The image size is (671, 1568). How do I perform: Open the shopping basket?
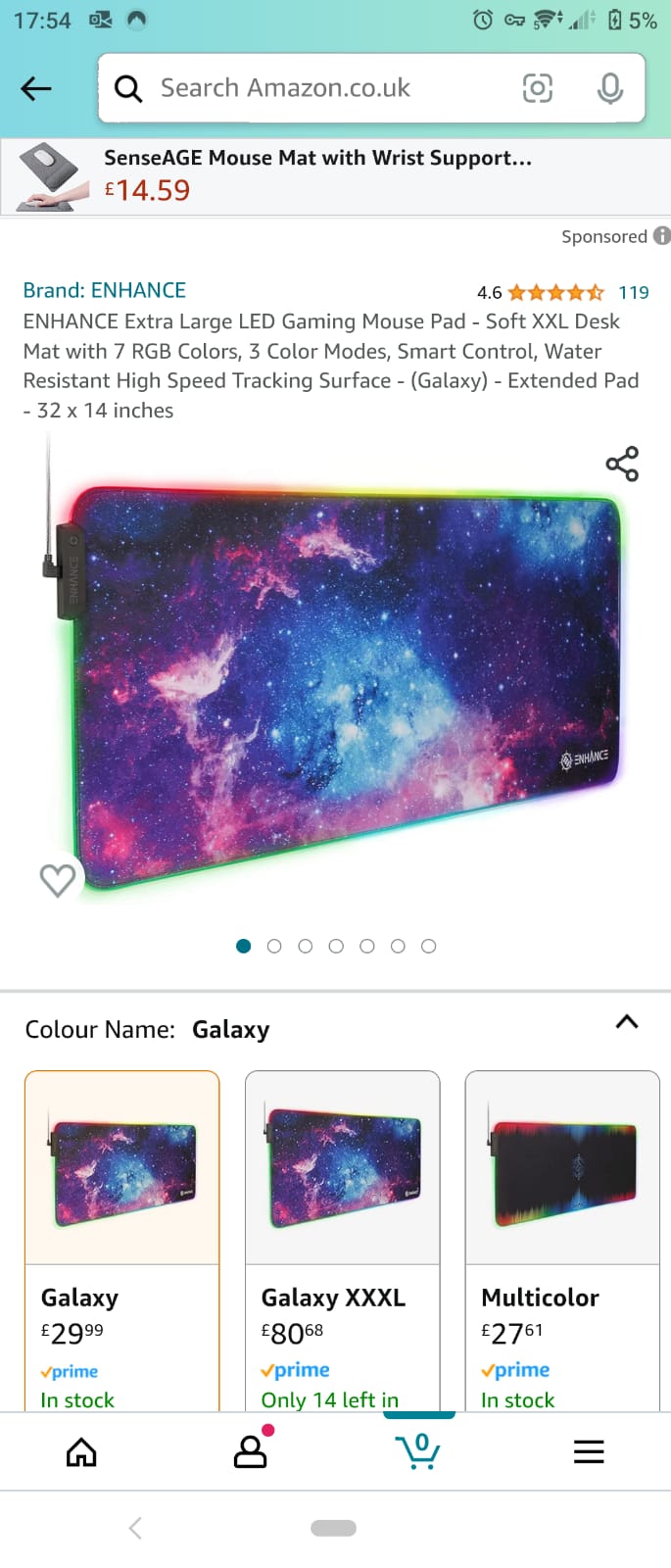[418, 1451]
